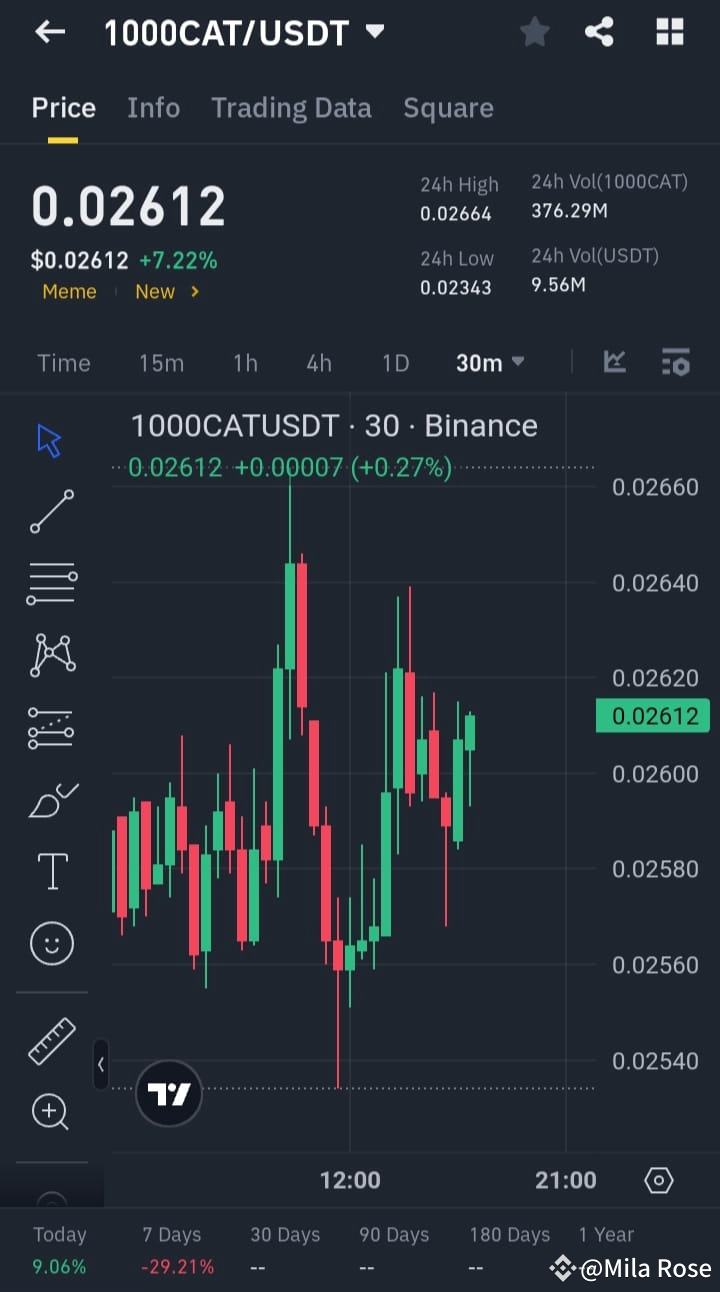Select the text annotation tool

point(51,871)
